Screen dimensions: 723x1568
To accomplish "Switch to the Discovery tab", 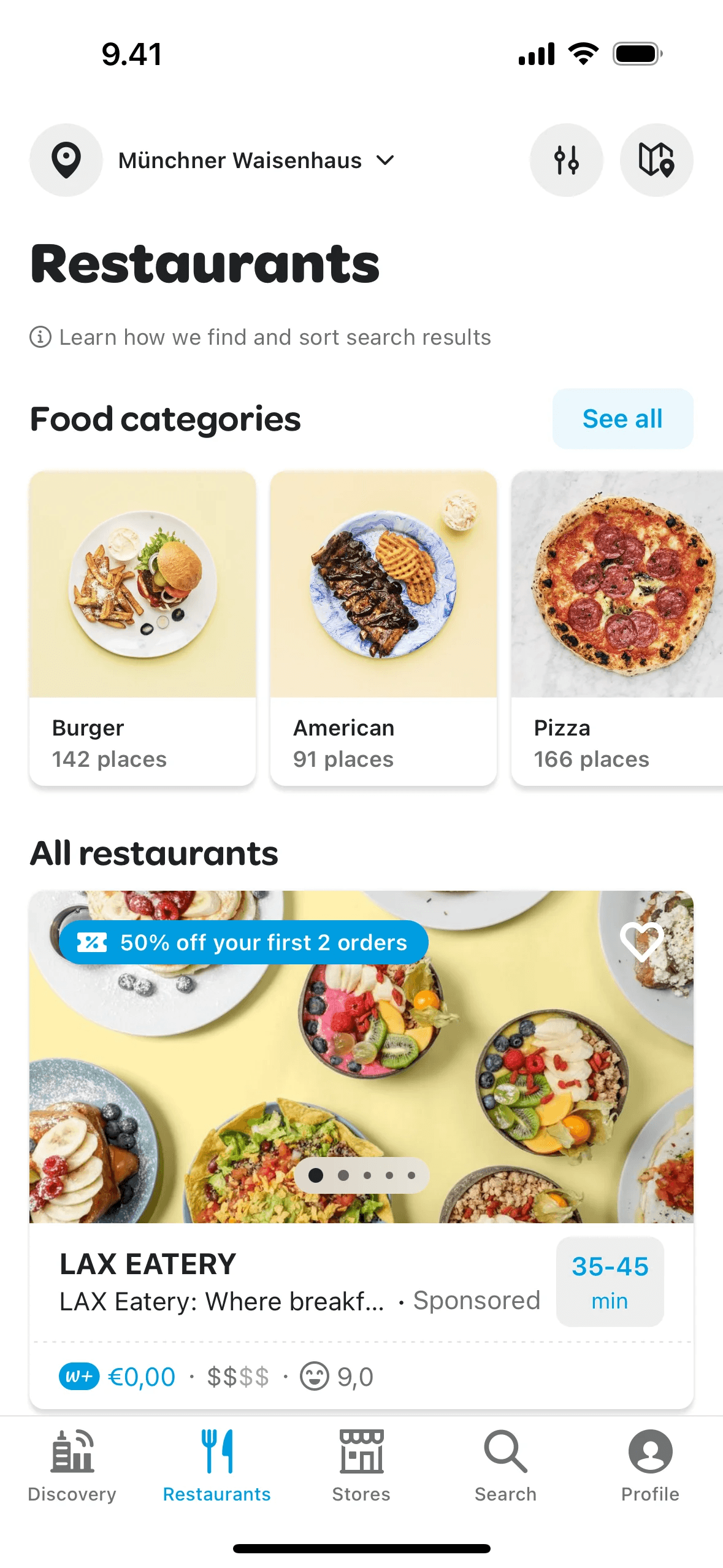I will pos(72,1466).
